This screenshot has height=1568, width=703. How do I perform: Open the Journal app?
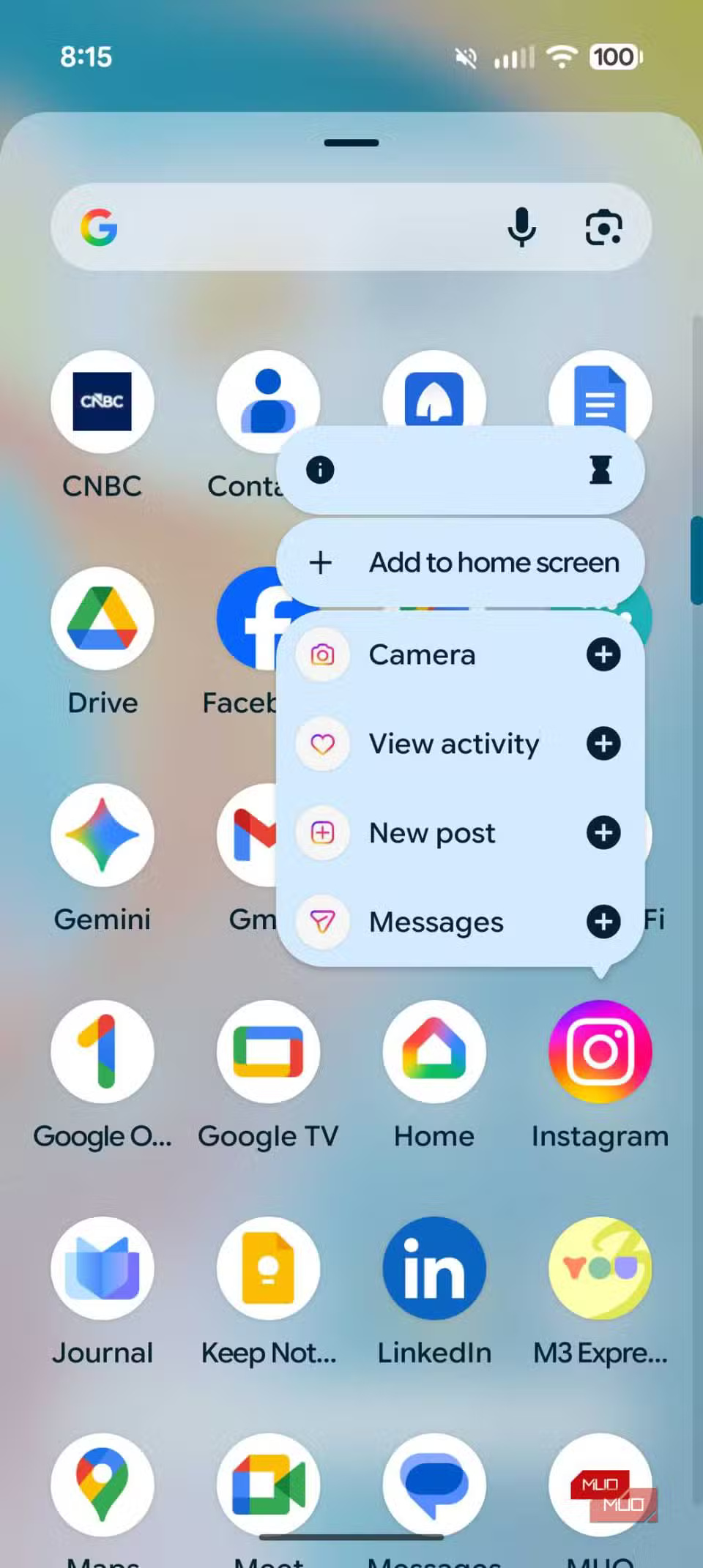(103, 1269)
